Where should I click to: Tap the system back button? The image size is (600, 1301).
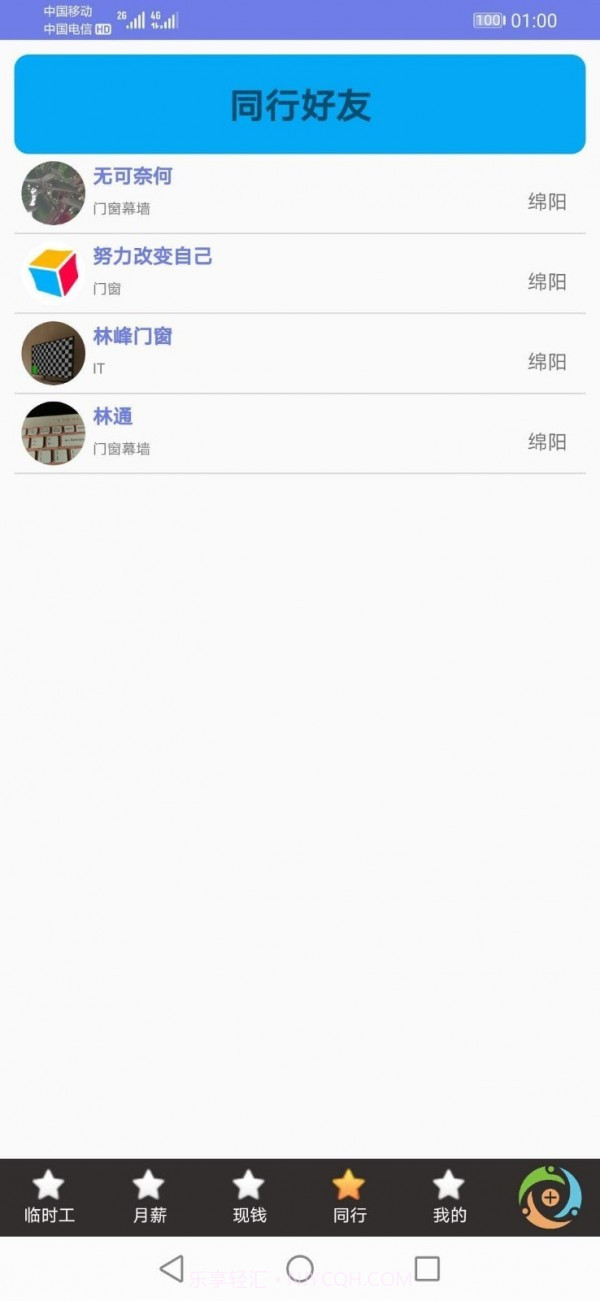(172, 1269)
